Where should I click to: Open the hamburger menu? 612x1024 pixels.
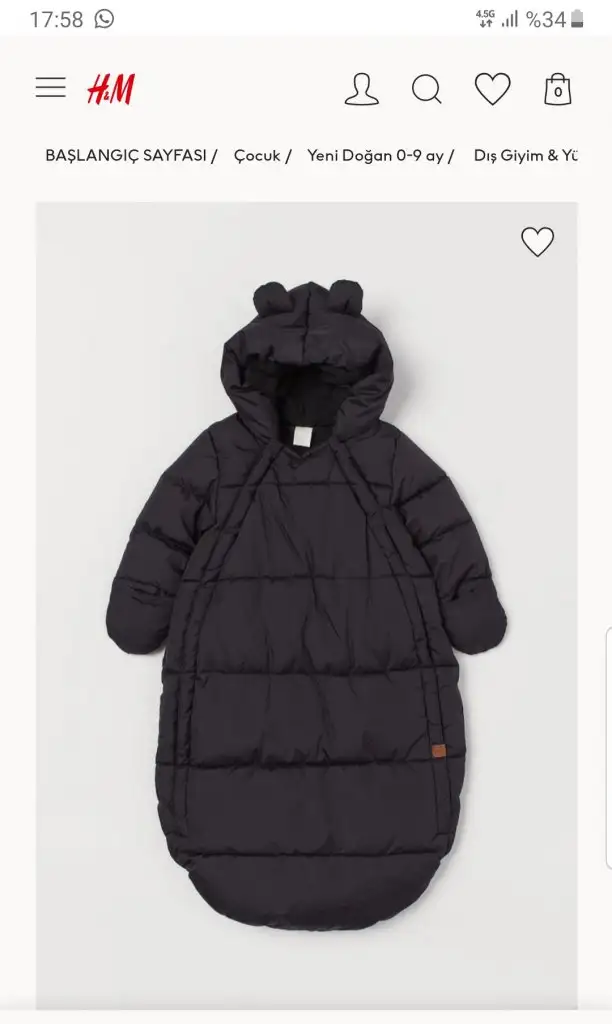pos(50,88)
